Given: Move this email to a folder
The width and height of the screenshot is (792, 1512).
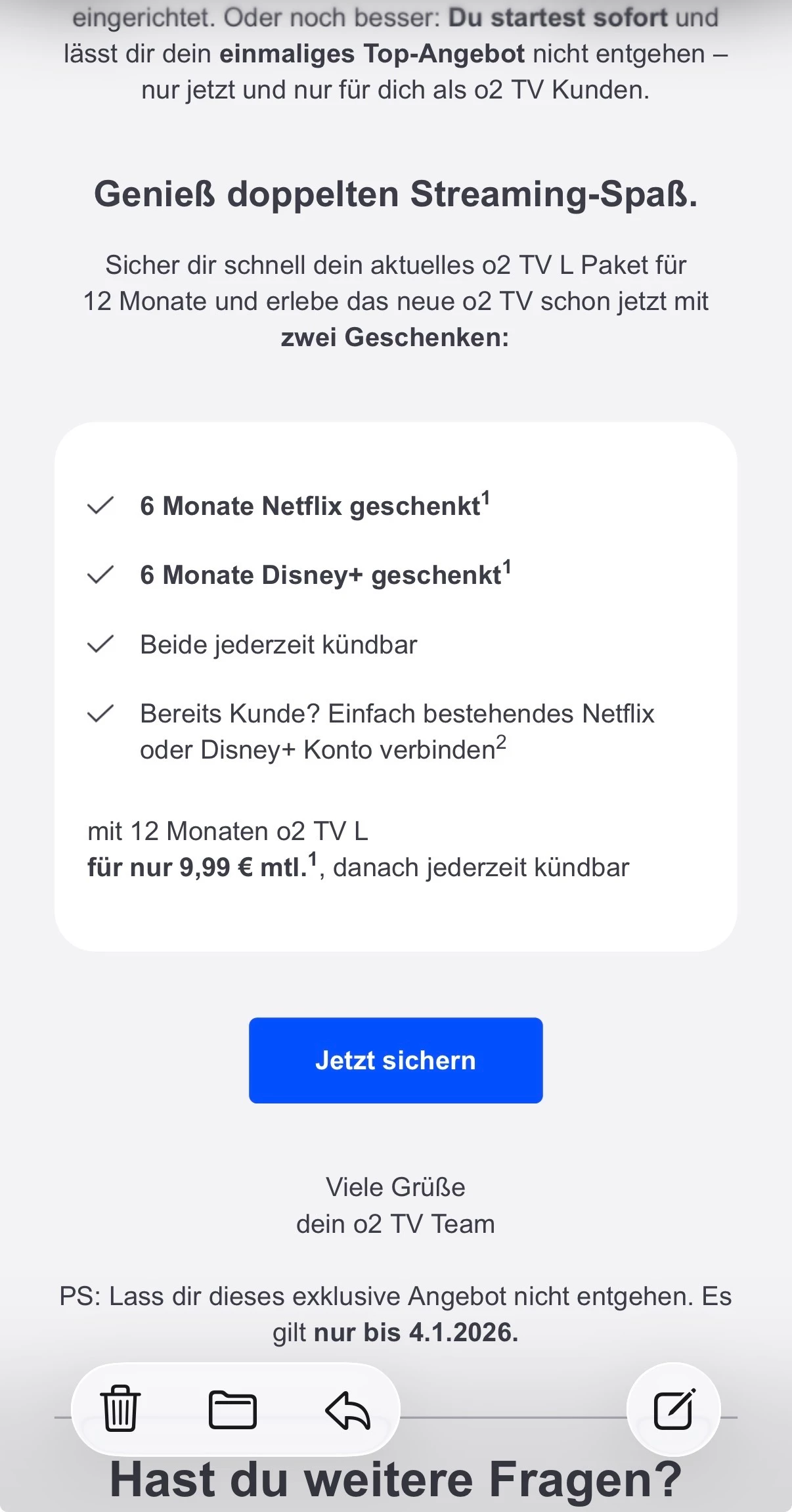Looking at the screenshot, I should point(232,1410).
